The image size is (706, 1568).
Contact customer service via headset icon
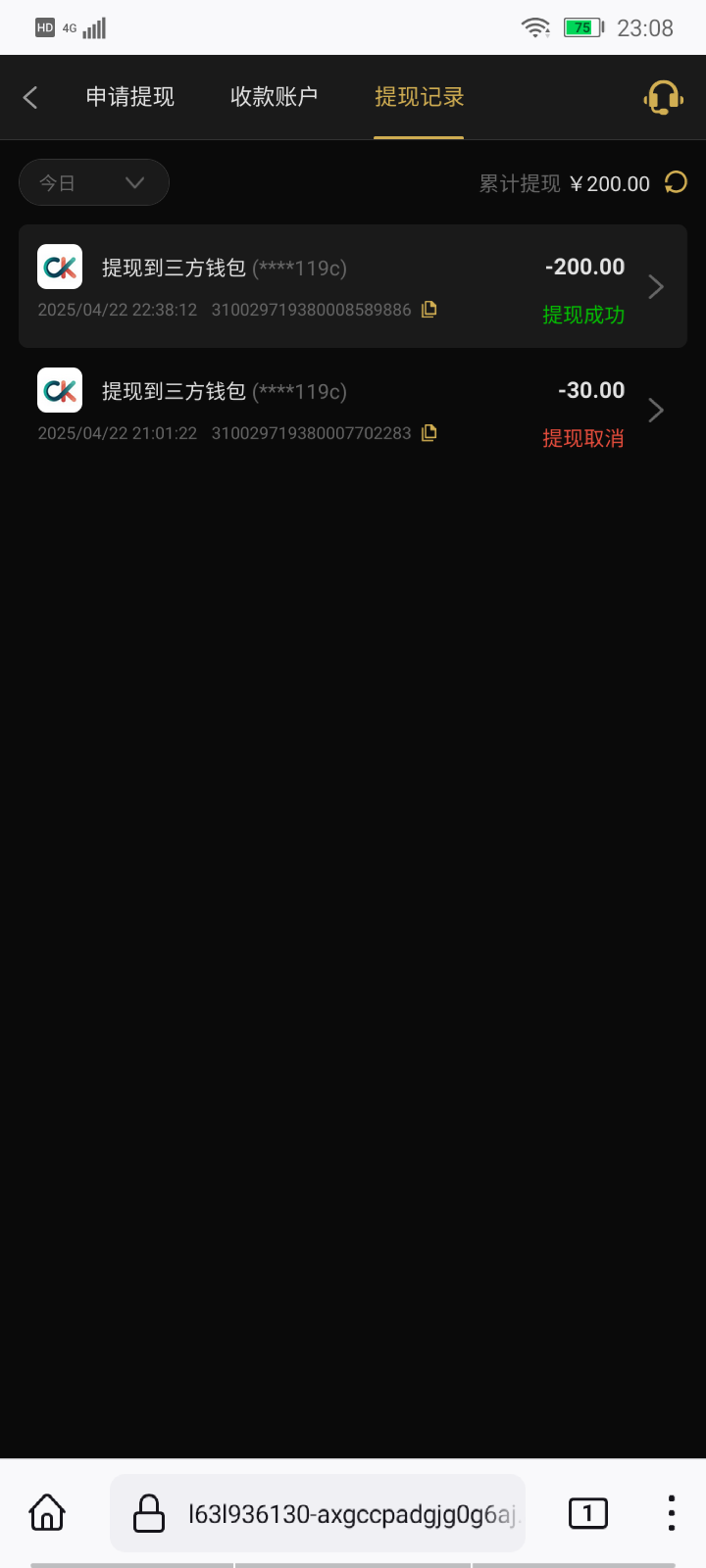(664, 97)
